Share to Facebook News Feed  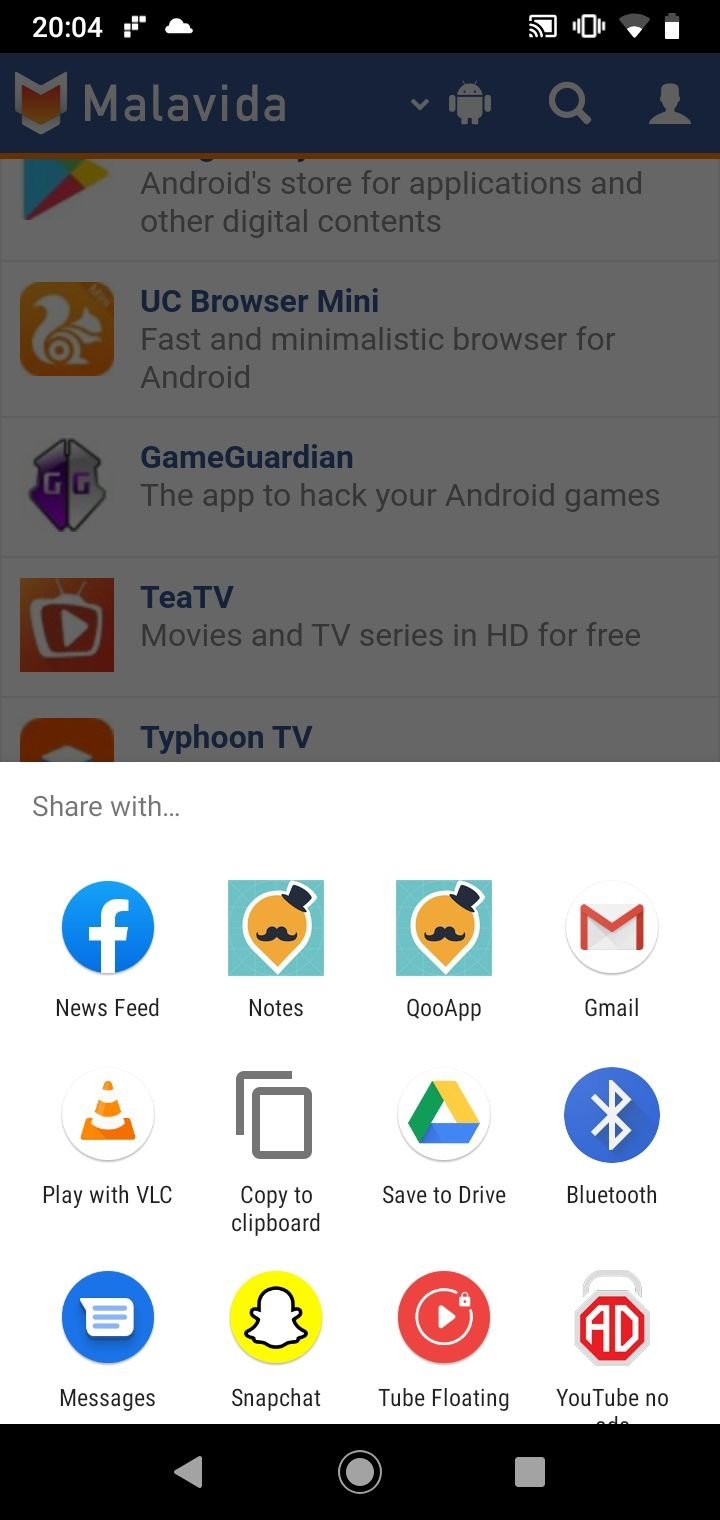[108, 950]
